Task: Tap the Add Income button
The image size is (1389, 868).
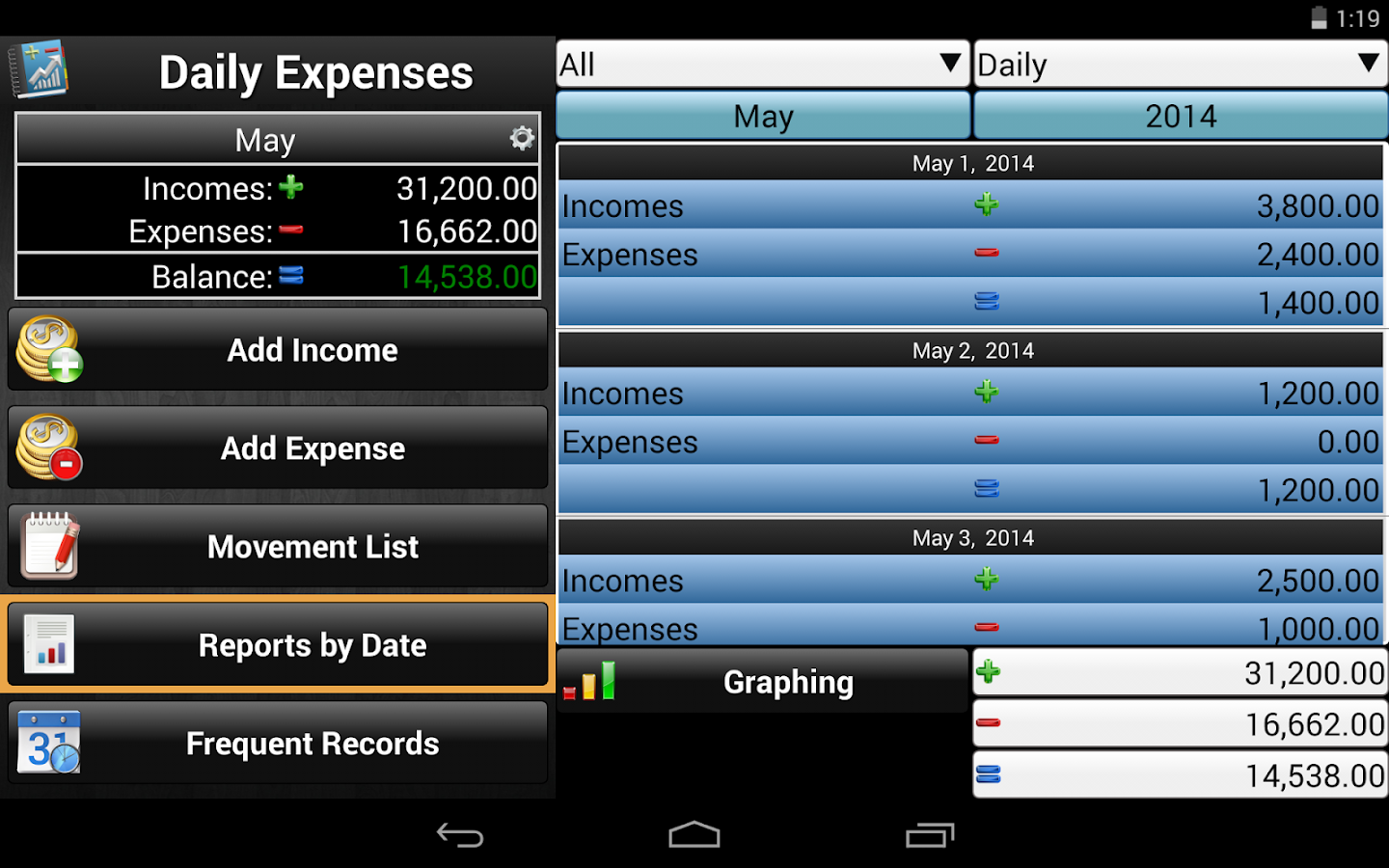Action: point(278,350)
